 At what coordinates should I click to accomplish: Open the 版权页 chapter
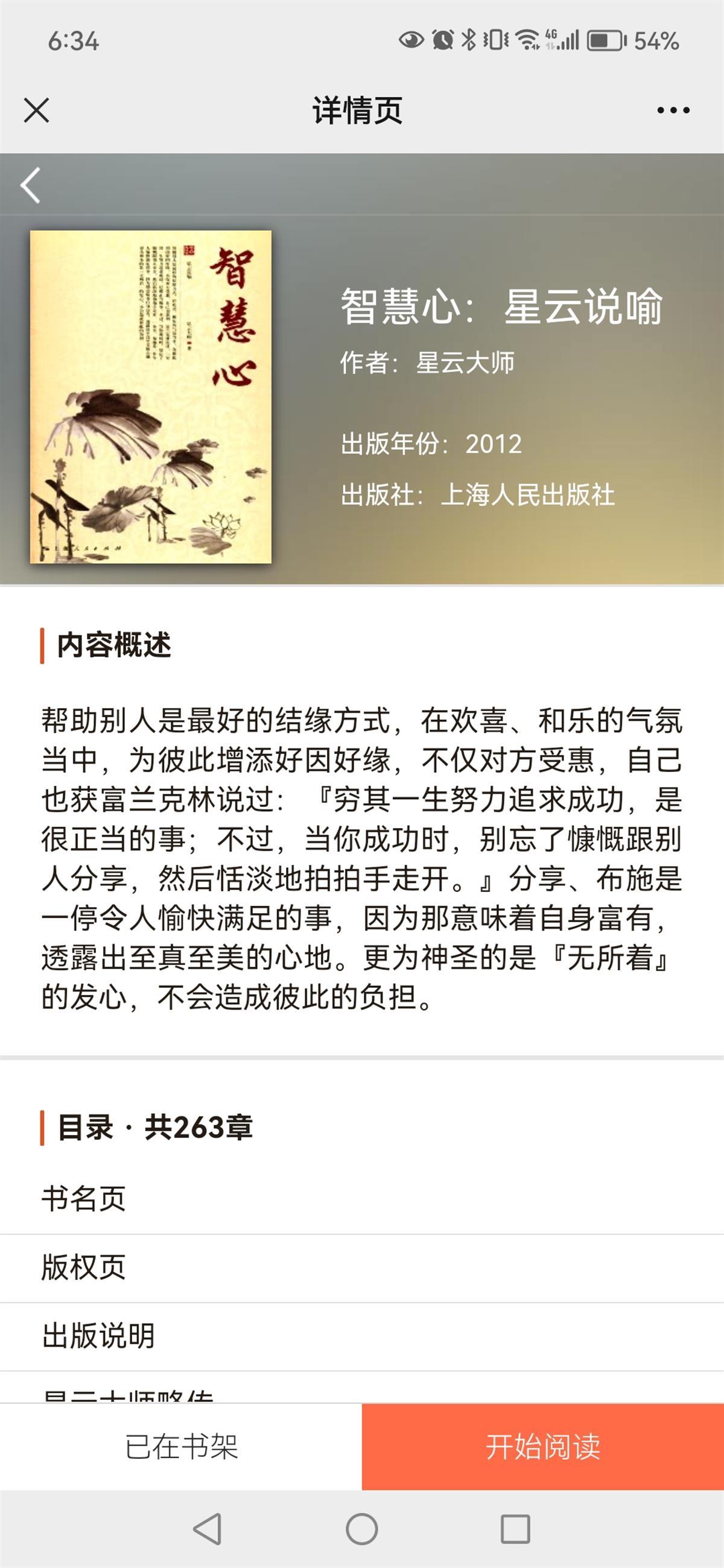83,1266
